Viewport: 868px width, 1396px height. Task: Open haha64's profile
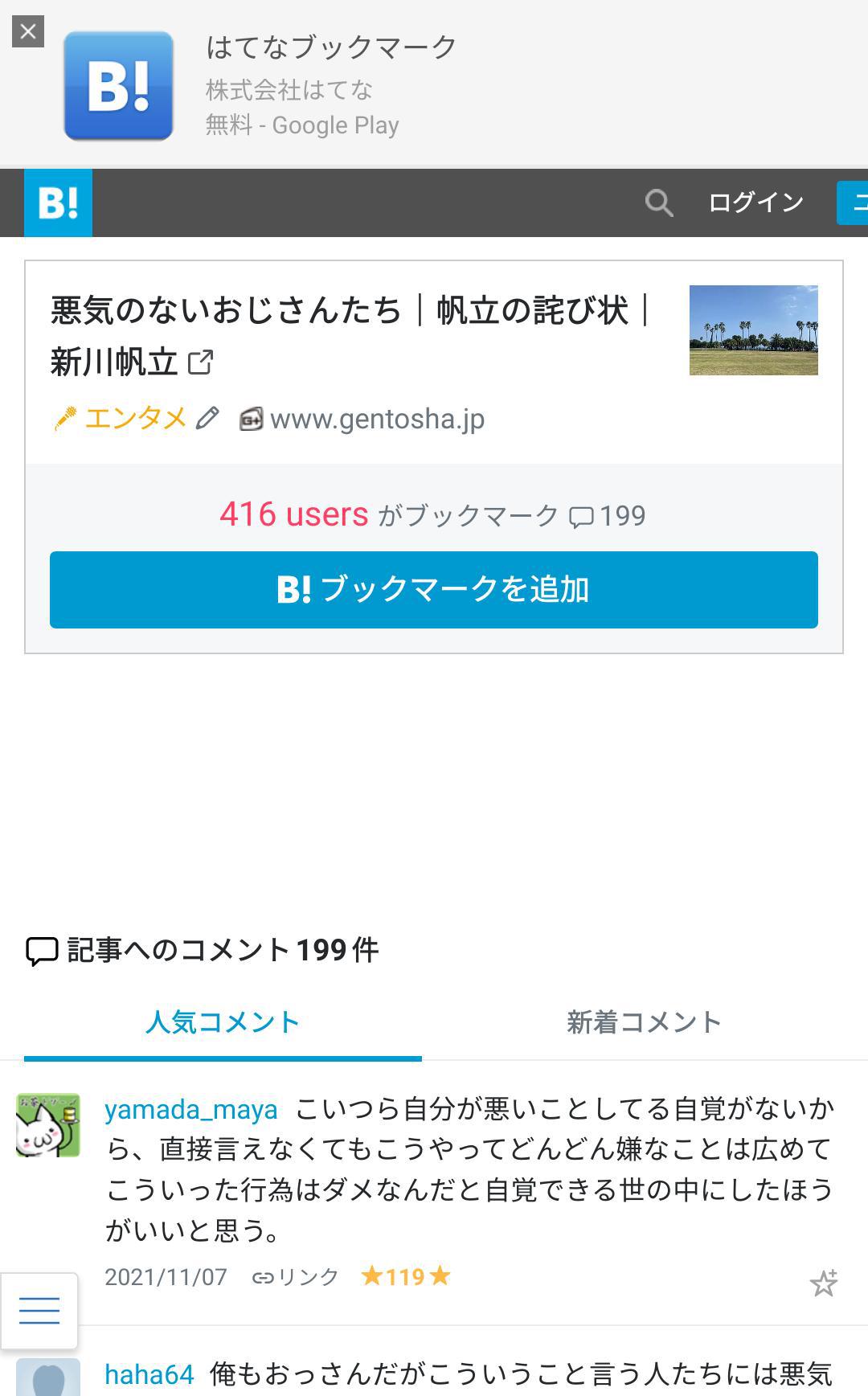pyautogui.click(x=149, y=1375)
